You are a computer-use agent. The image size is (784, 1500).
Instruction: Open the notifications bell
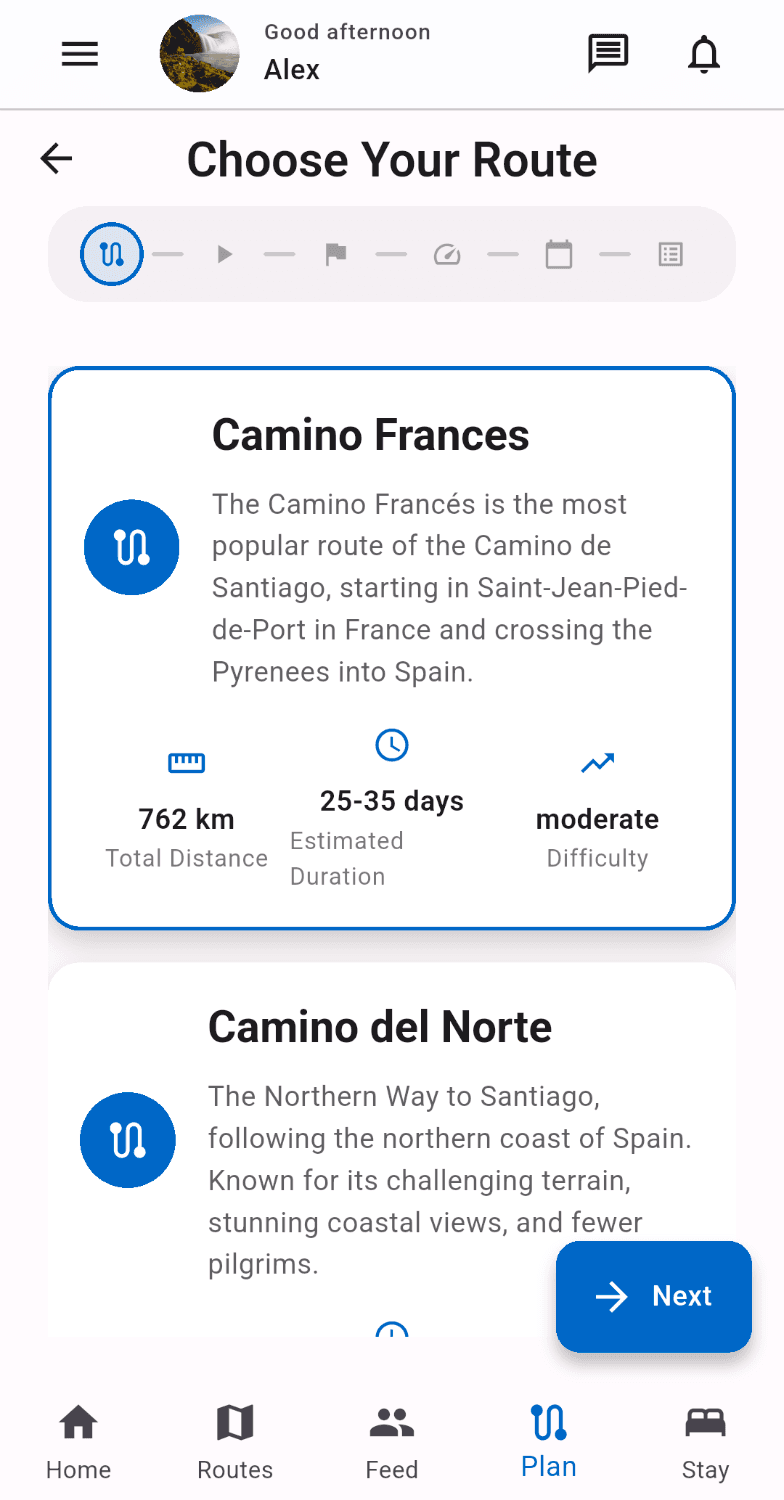704,54
